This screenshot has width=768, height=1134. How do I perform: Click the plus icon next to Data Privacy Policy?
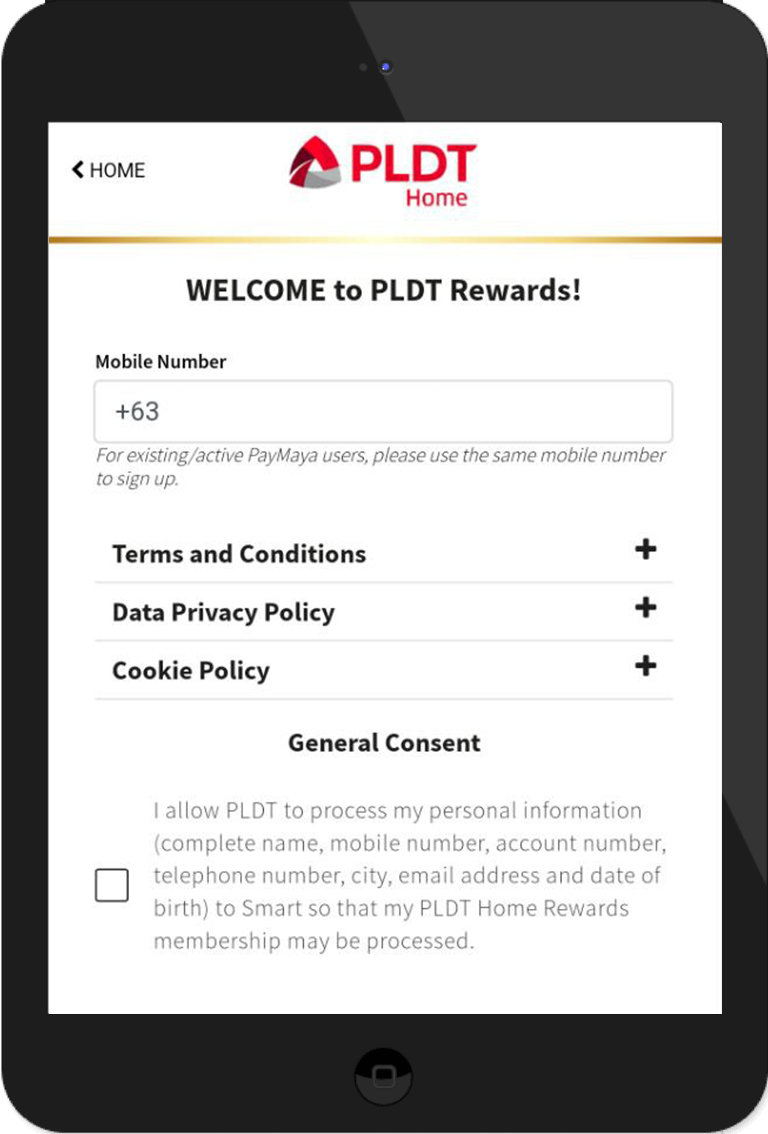pyautogui.click(x=646, y=607)
